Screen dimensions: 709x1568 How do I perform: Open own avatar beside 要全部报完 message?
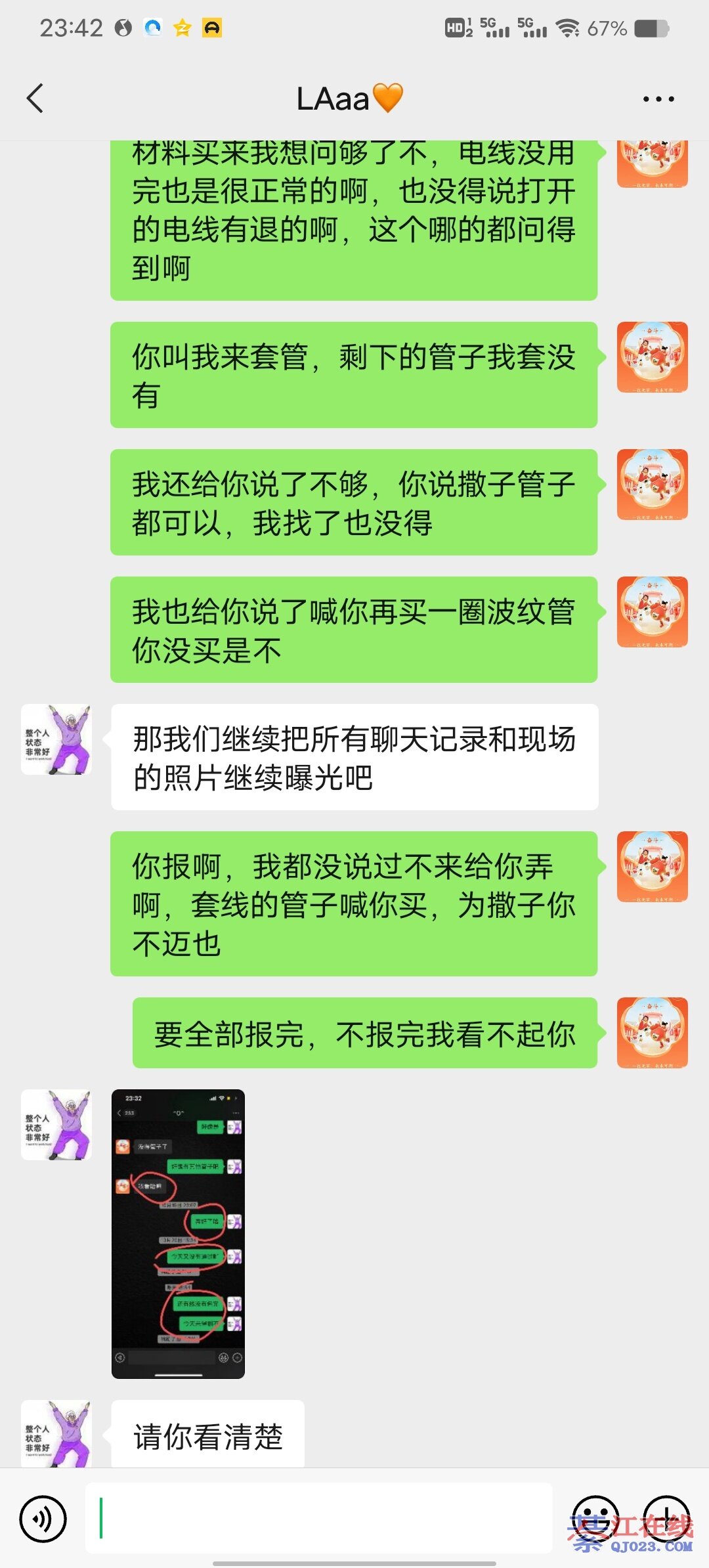click(652, 1033)
